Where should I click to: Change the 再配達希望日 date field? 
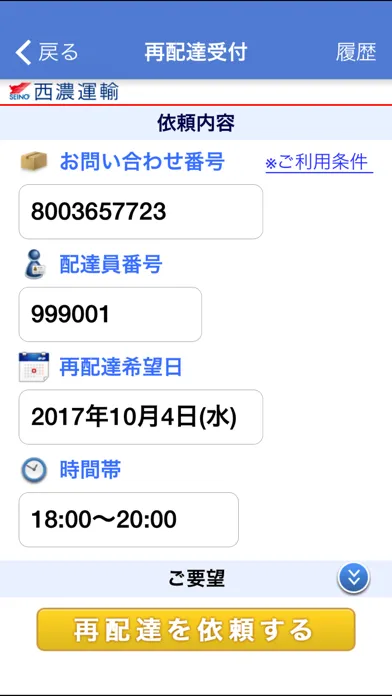tap(141, 417)
